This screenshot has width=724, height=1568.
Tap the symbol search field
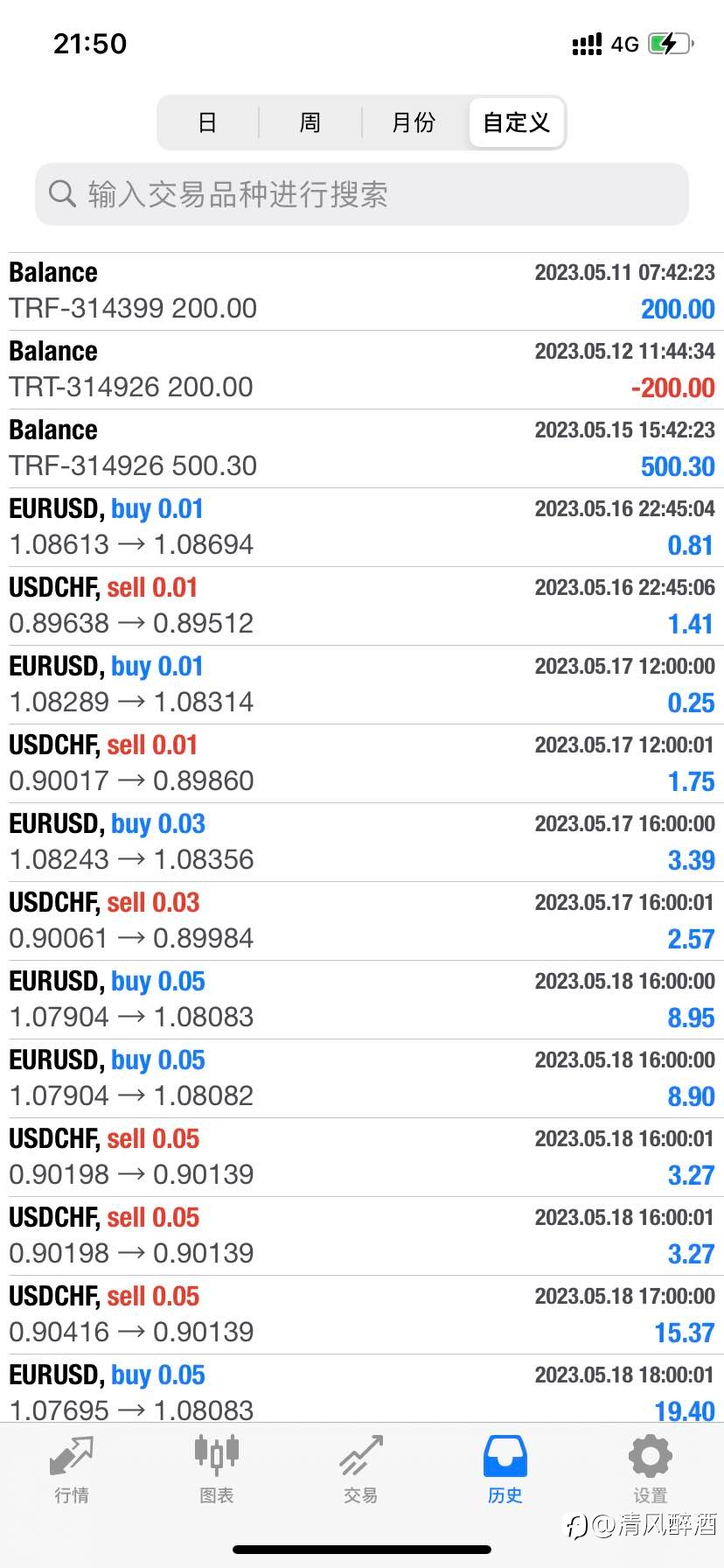point(362,194)
